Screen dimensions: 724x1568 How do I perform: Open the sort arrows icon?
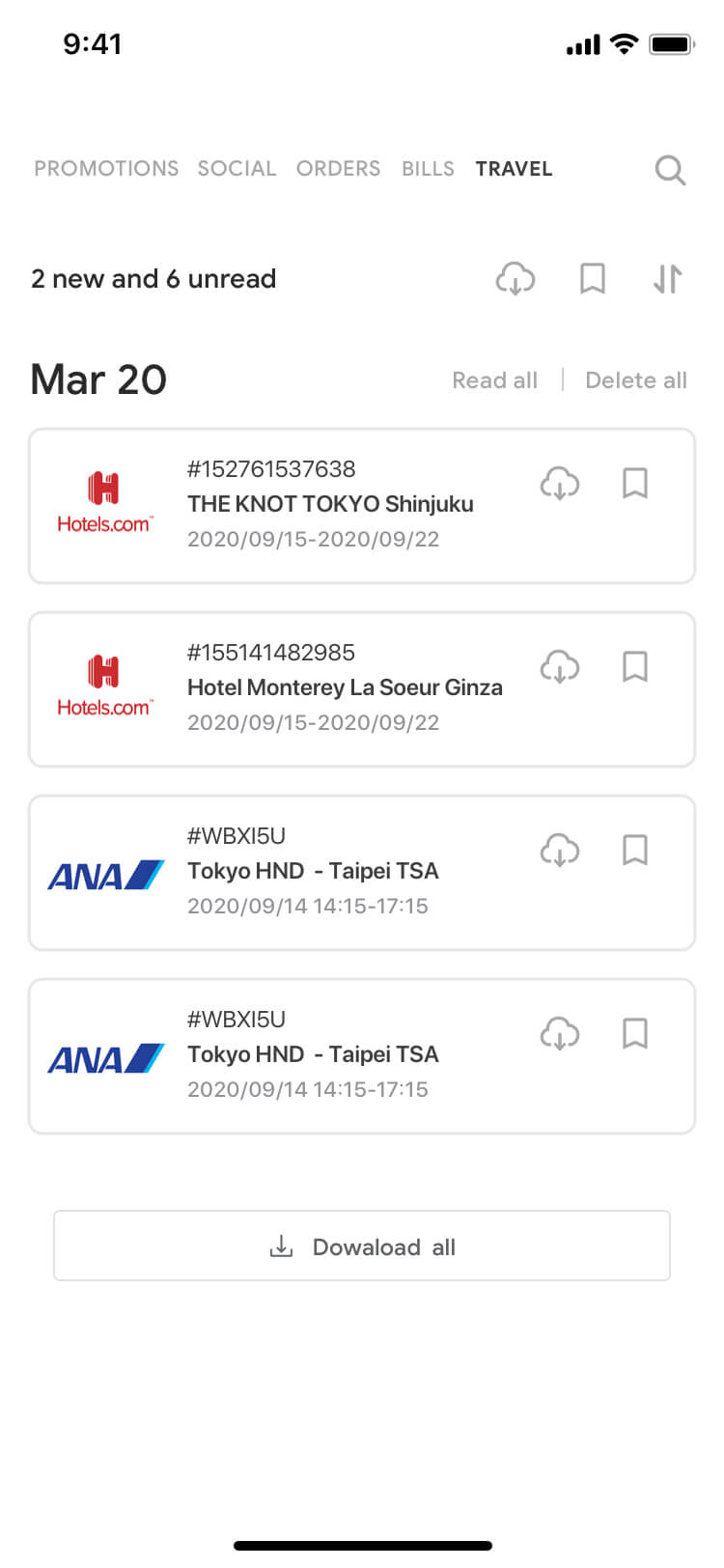[x=667, y=279]
